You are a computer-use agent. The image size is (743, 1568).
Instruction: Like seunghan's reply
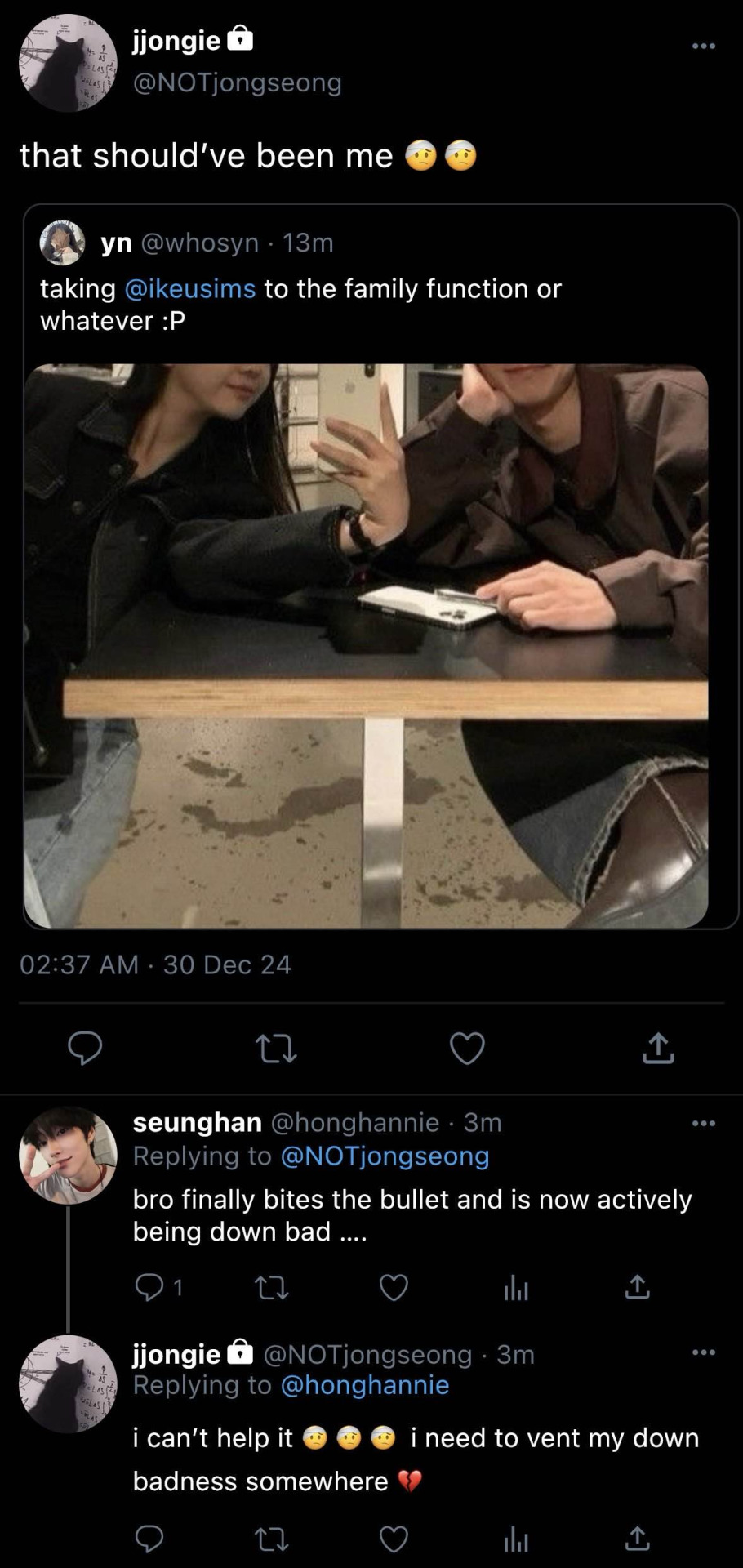point(394,1288)
